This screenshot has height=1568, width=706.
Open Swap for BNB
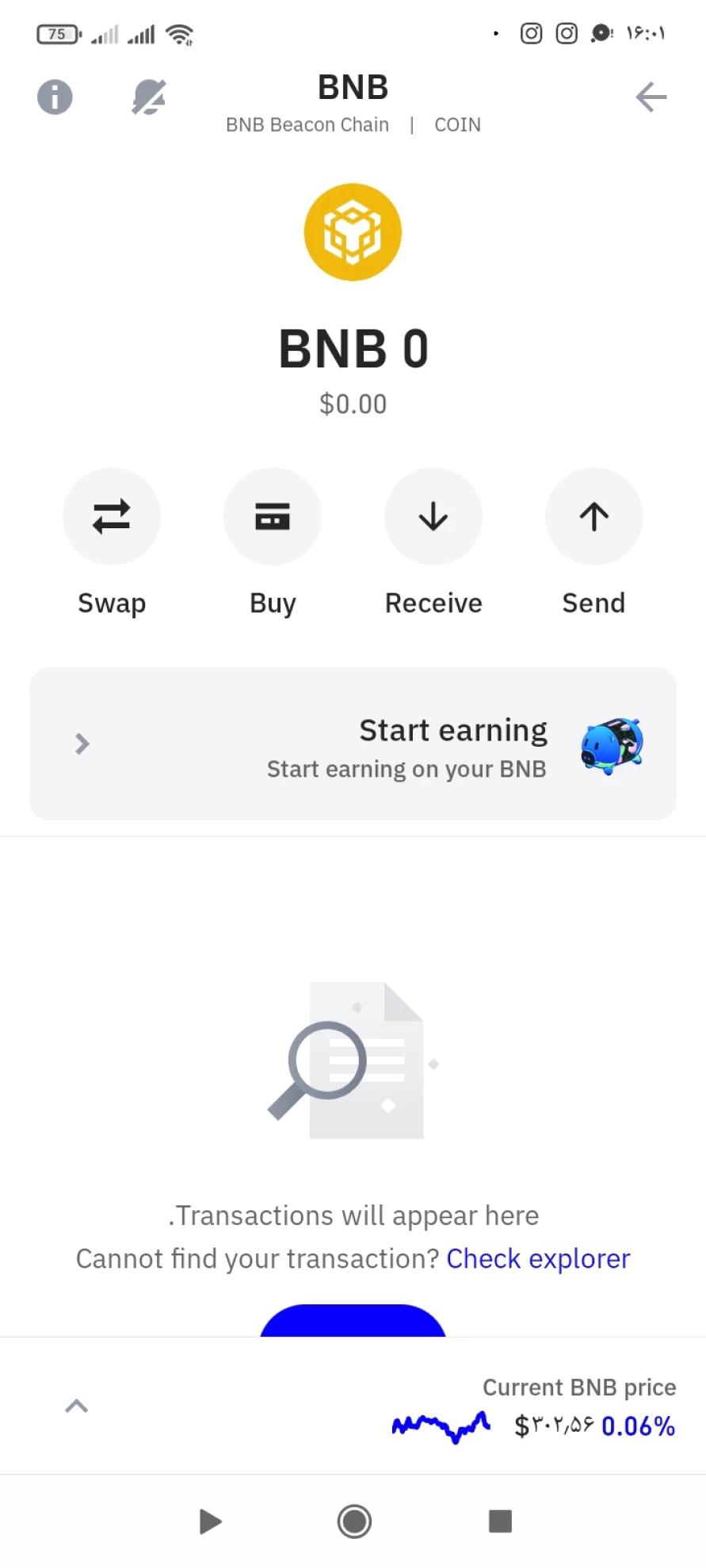(112, 516)
